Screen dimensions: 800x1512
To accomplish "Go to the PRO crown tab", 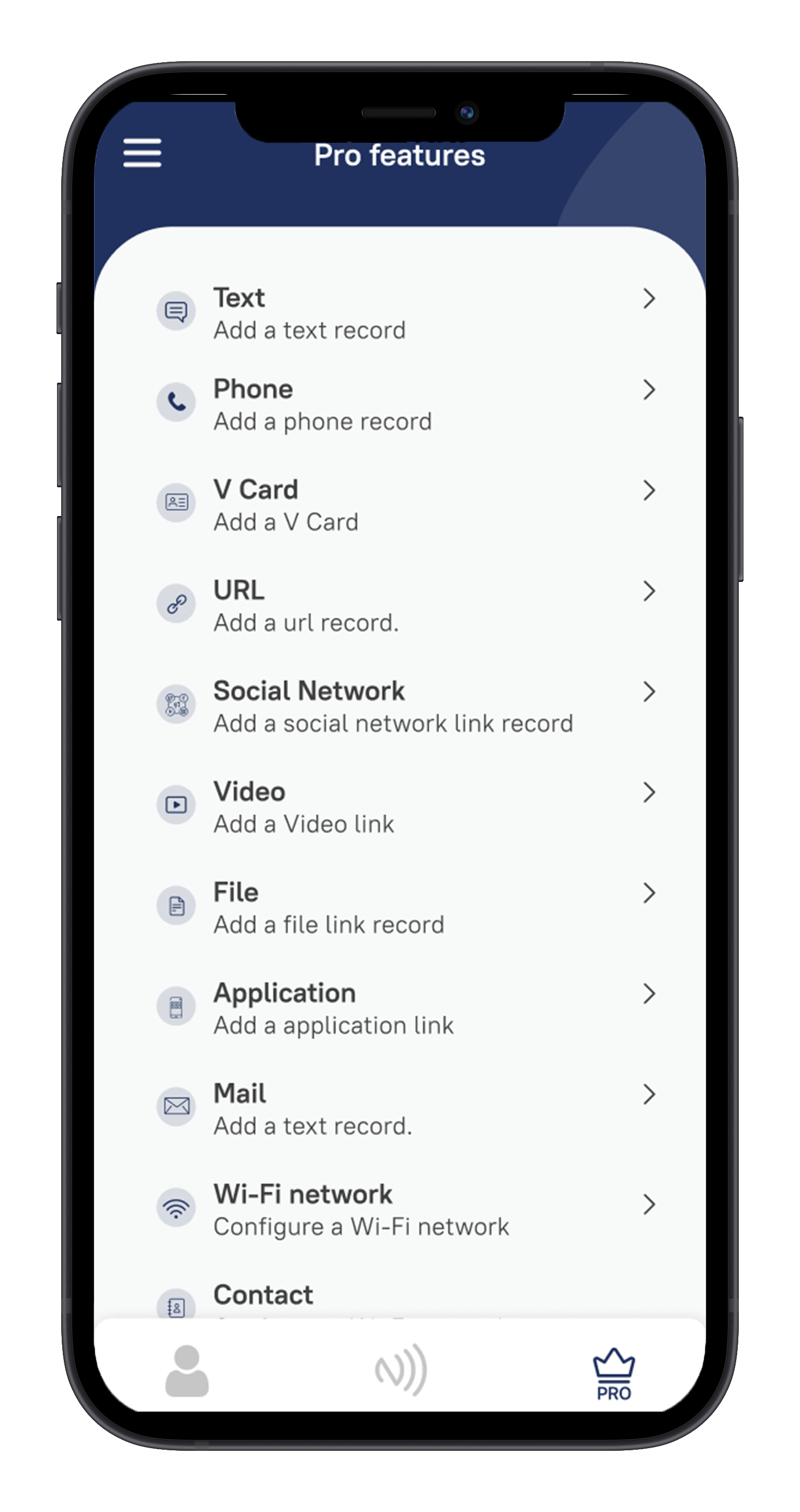I will tap(613, 1373).
